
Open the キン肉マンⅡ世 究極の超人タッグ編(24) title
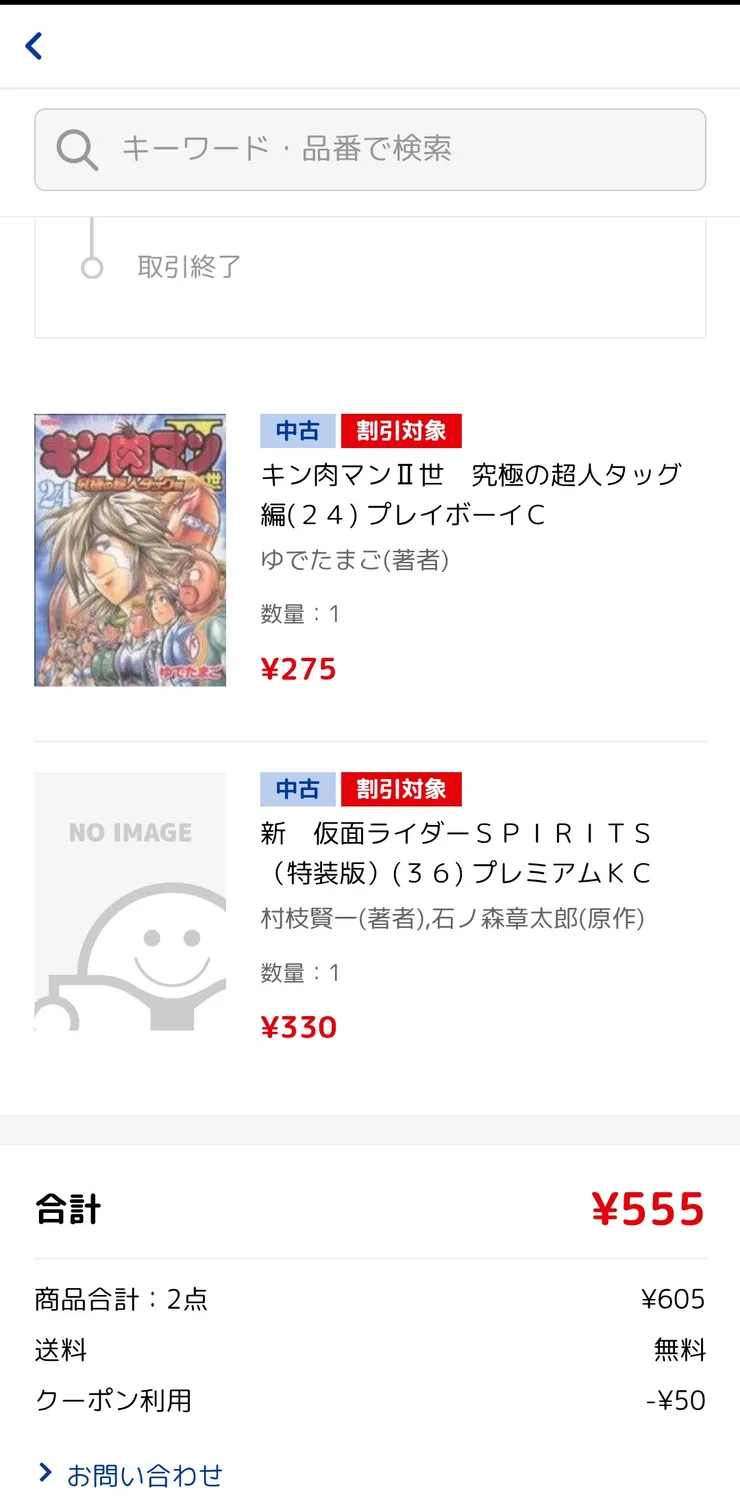click(470, 494)
